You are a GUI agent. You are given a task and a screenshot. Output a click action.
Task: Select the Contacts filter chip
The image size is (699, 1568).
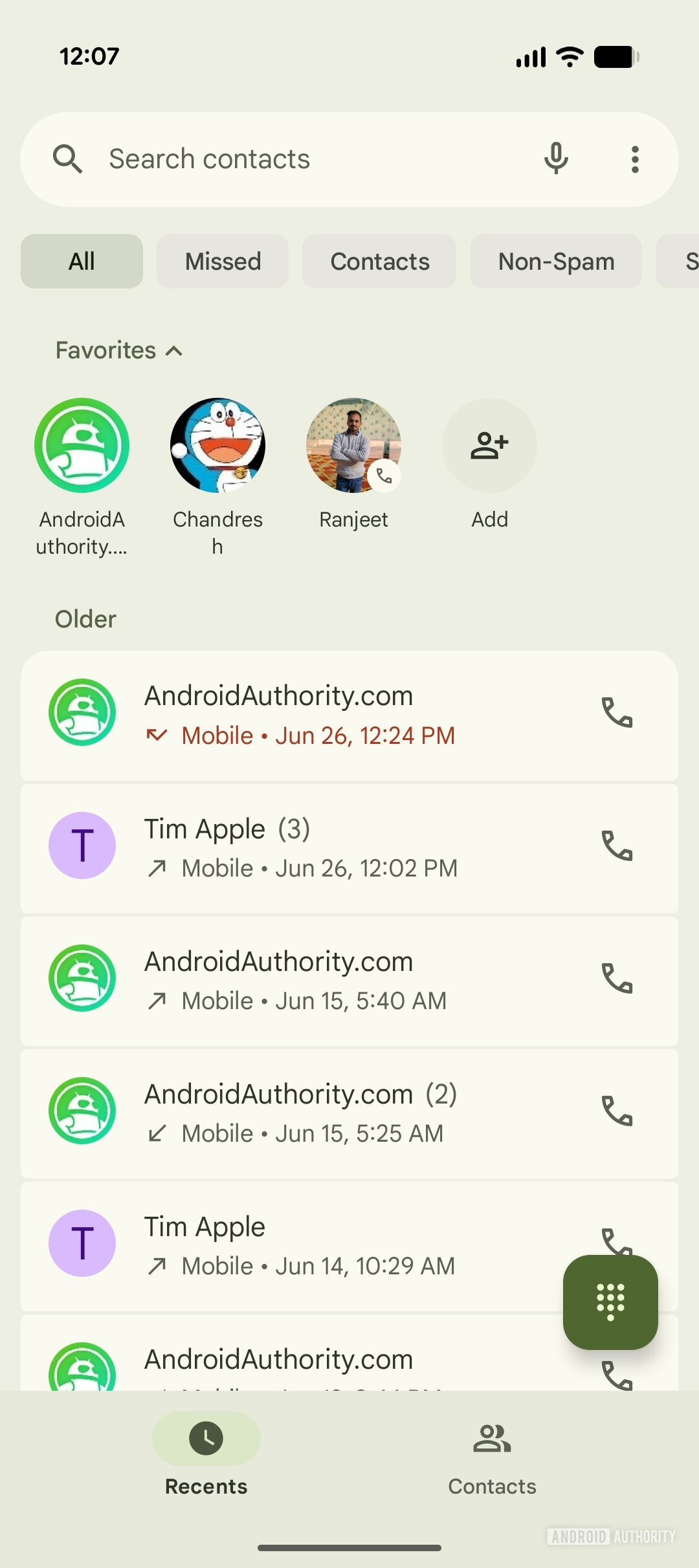(x=379, y=261)
